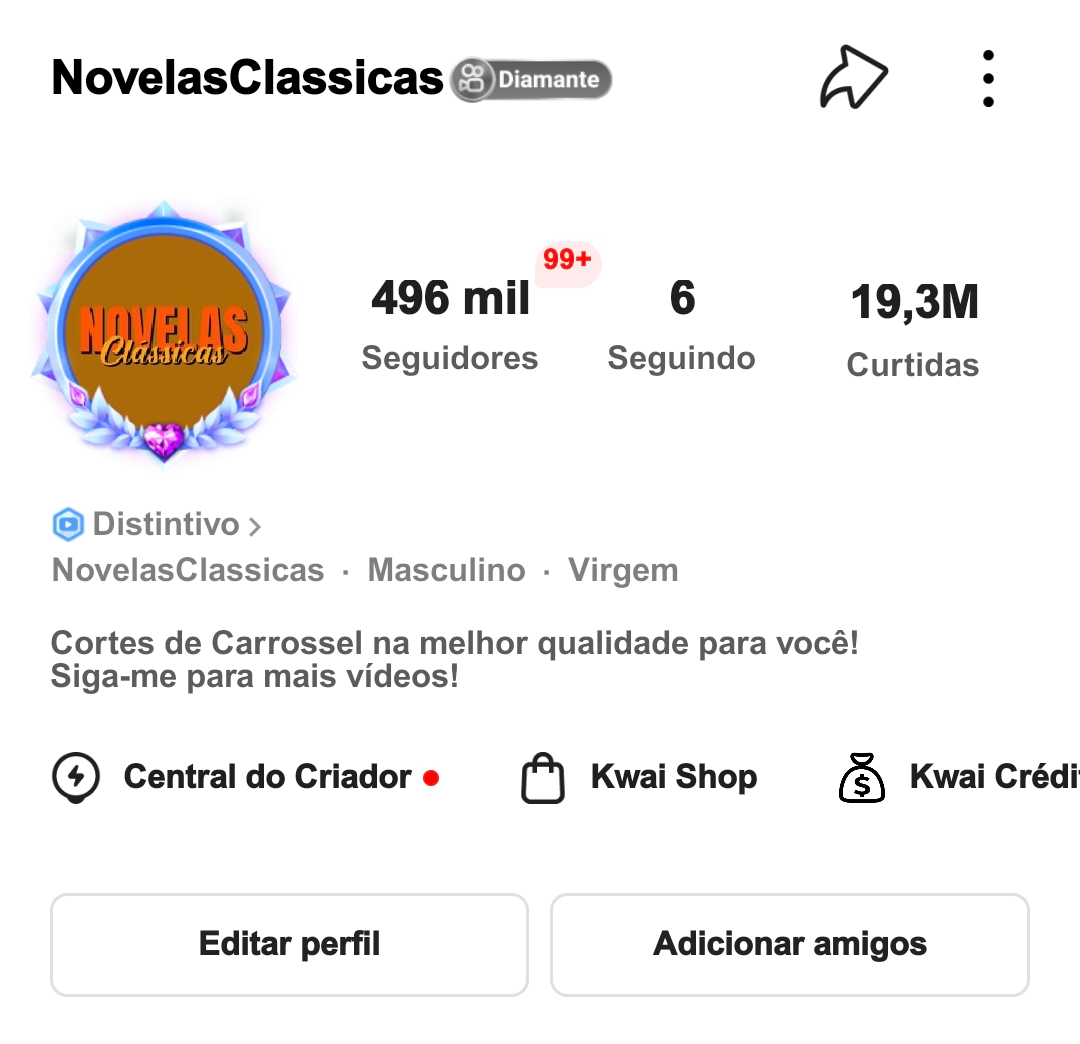View the 496 mil Seguidores list

(450, 325)
